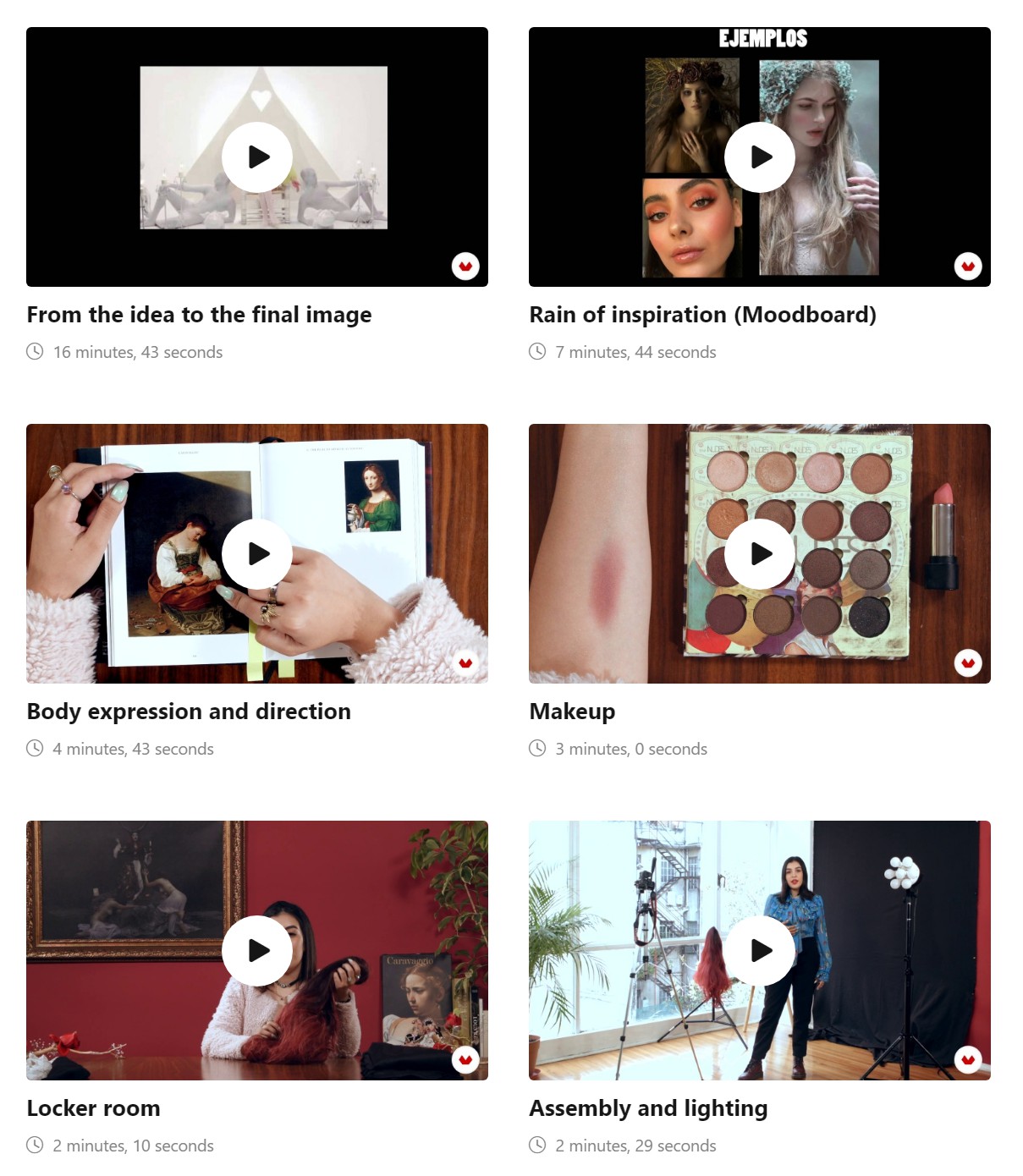Play 'Rain of inspiration (Moodboard)' video
The height and width of the screenshot is (1176, 1023).
coord(760,157)
